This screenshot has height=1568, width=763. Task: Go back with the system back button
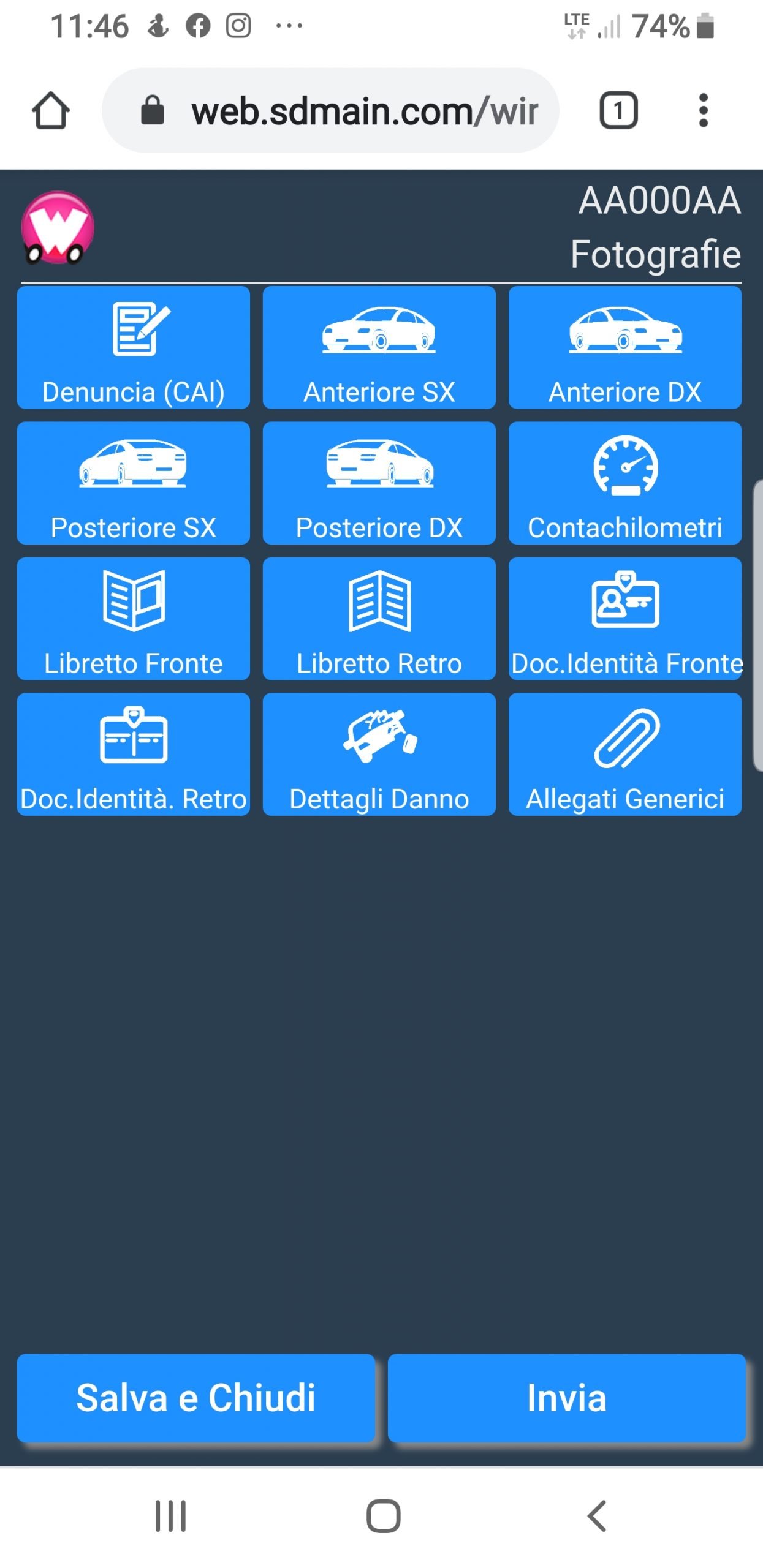tap(596, 1516)
